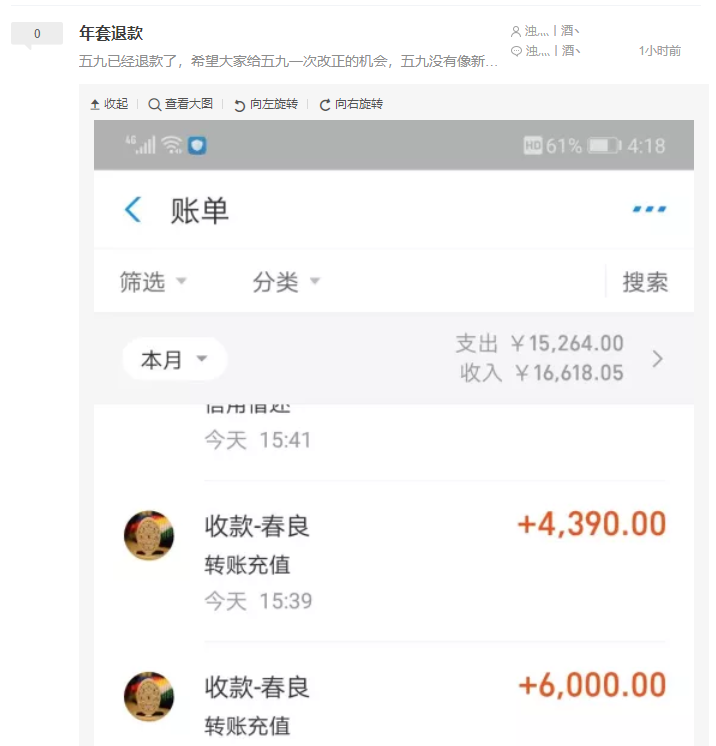View the large image via 查看大图
Viewport: 716px width, 746px height.
pos(181,104)
